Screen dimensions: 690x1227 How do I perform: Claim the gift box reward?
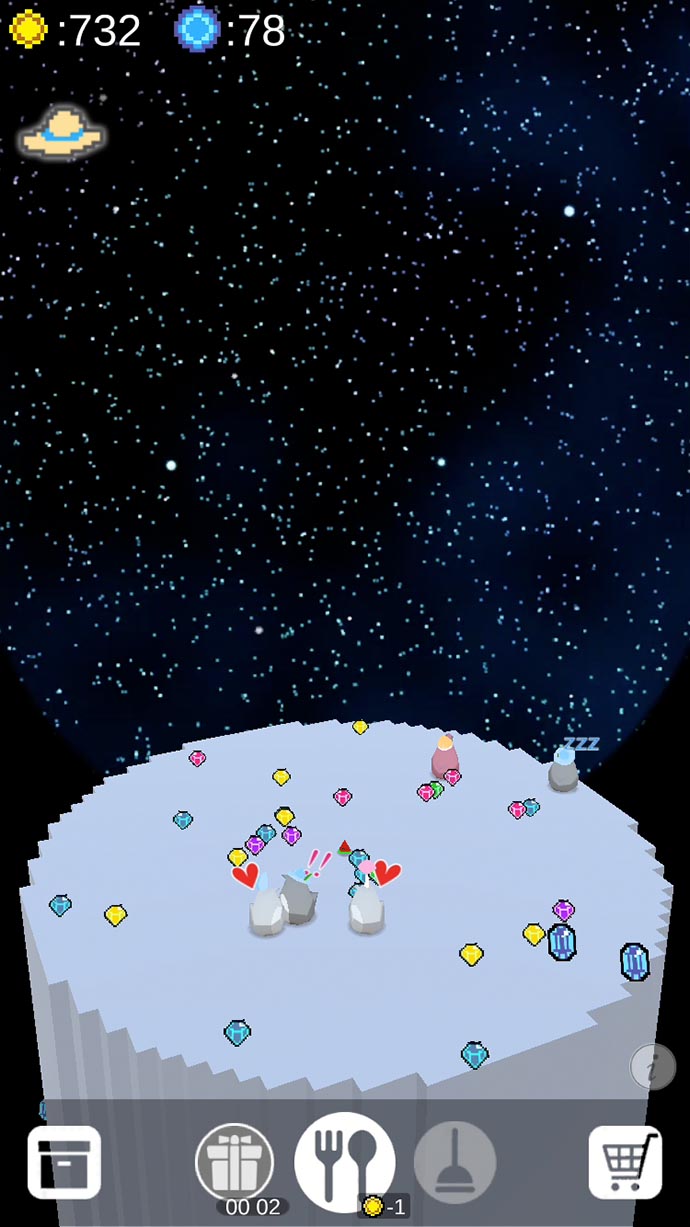[x=235, y=1161]
